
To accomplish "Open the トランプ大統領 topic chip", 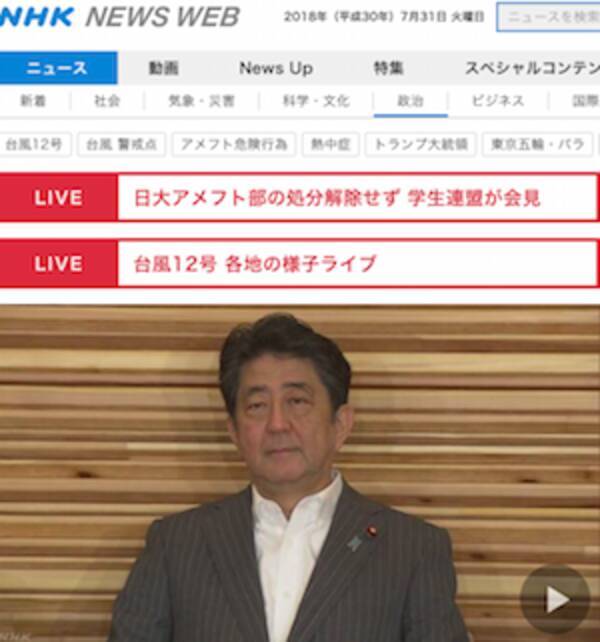I will [x=420, y=144].
